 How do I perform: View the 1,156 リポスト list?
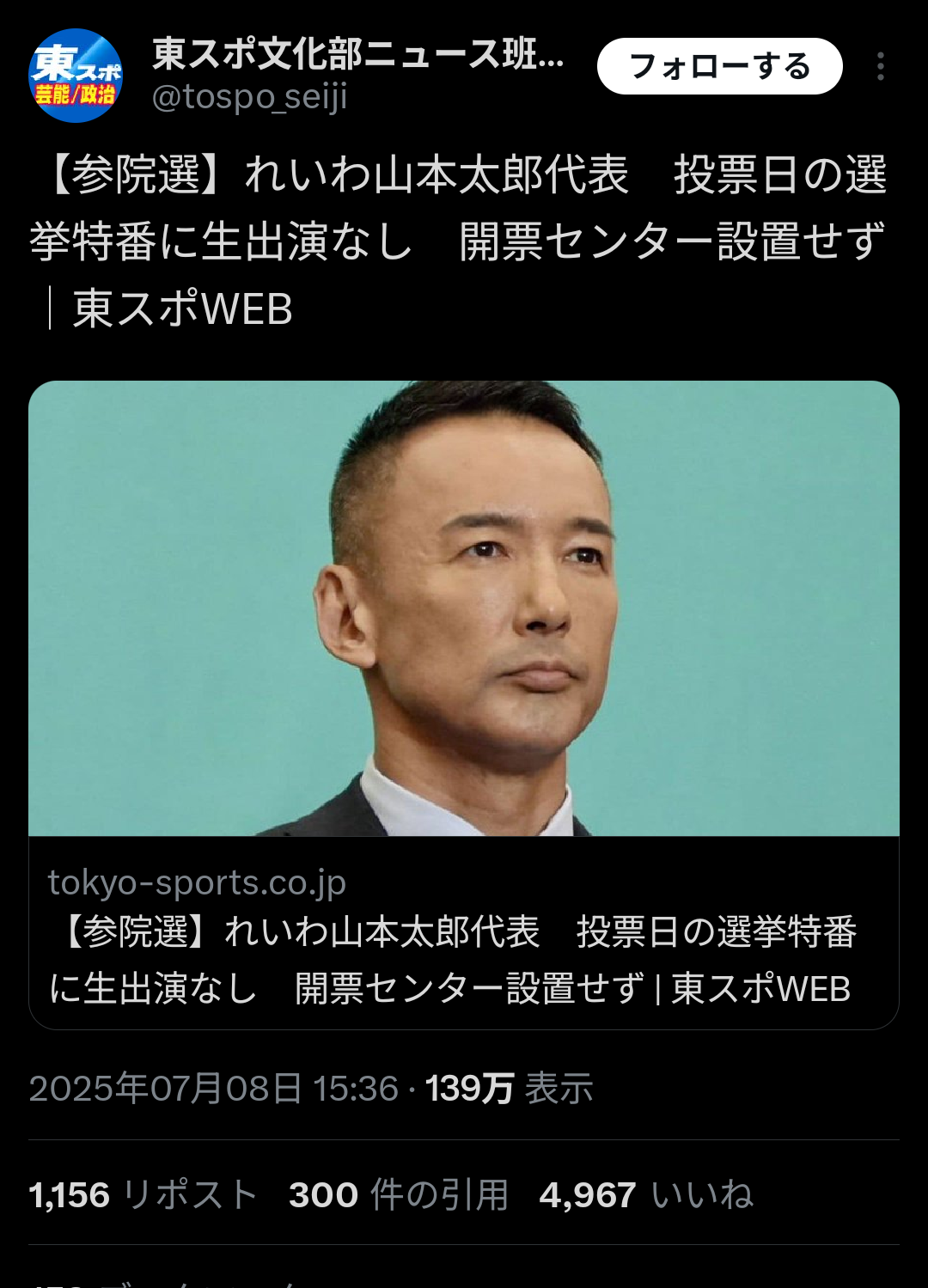tap(143, 1194)
